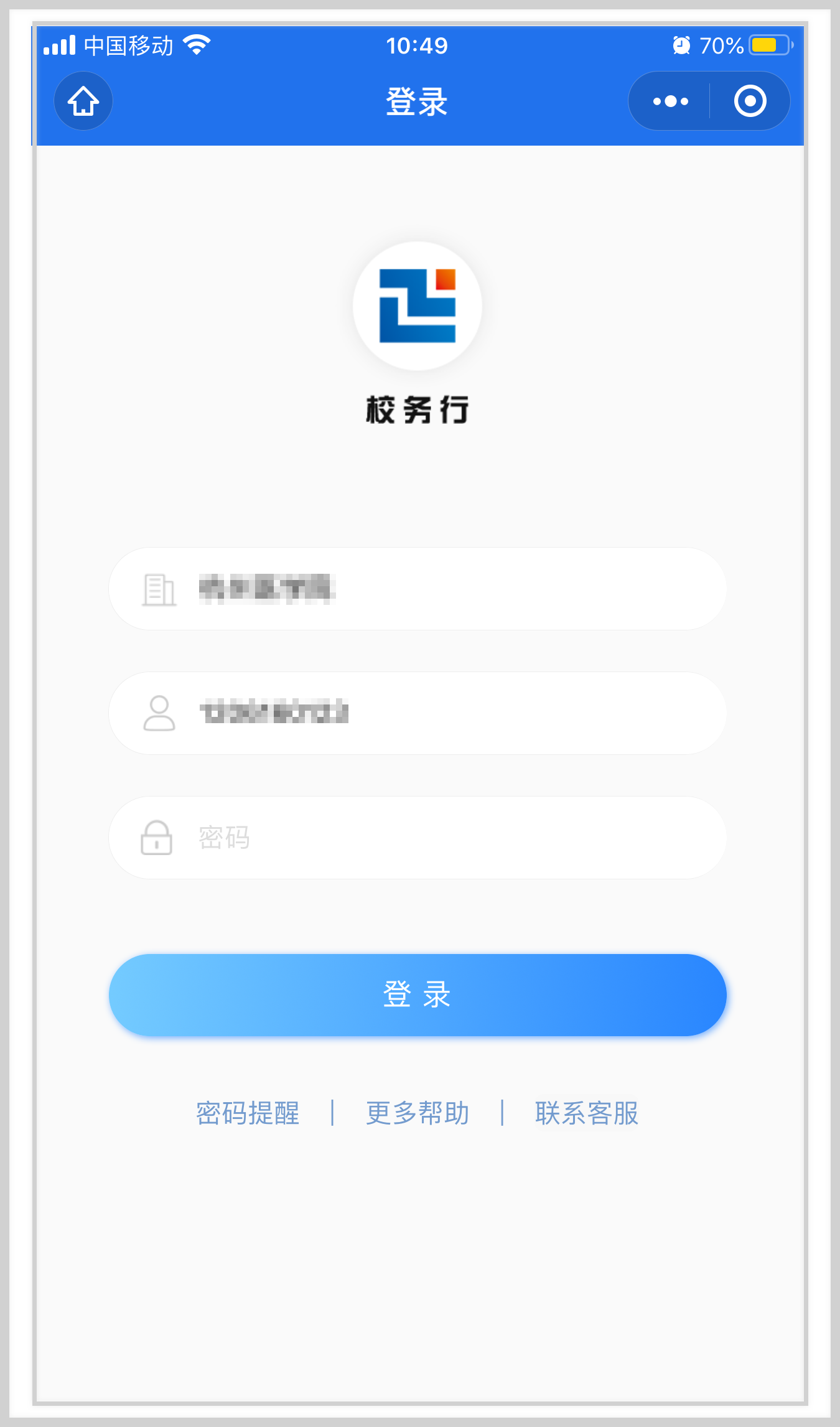Open 更多帮助 help link

click(x=417, y=1113)
